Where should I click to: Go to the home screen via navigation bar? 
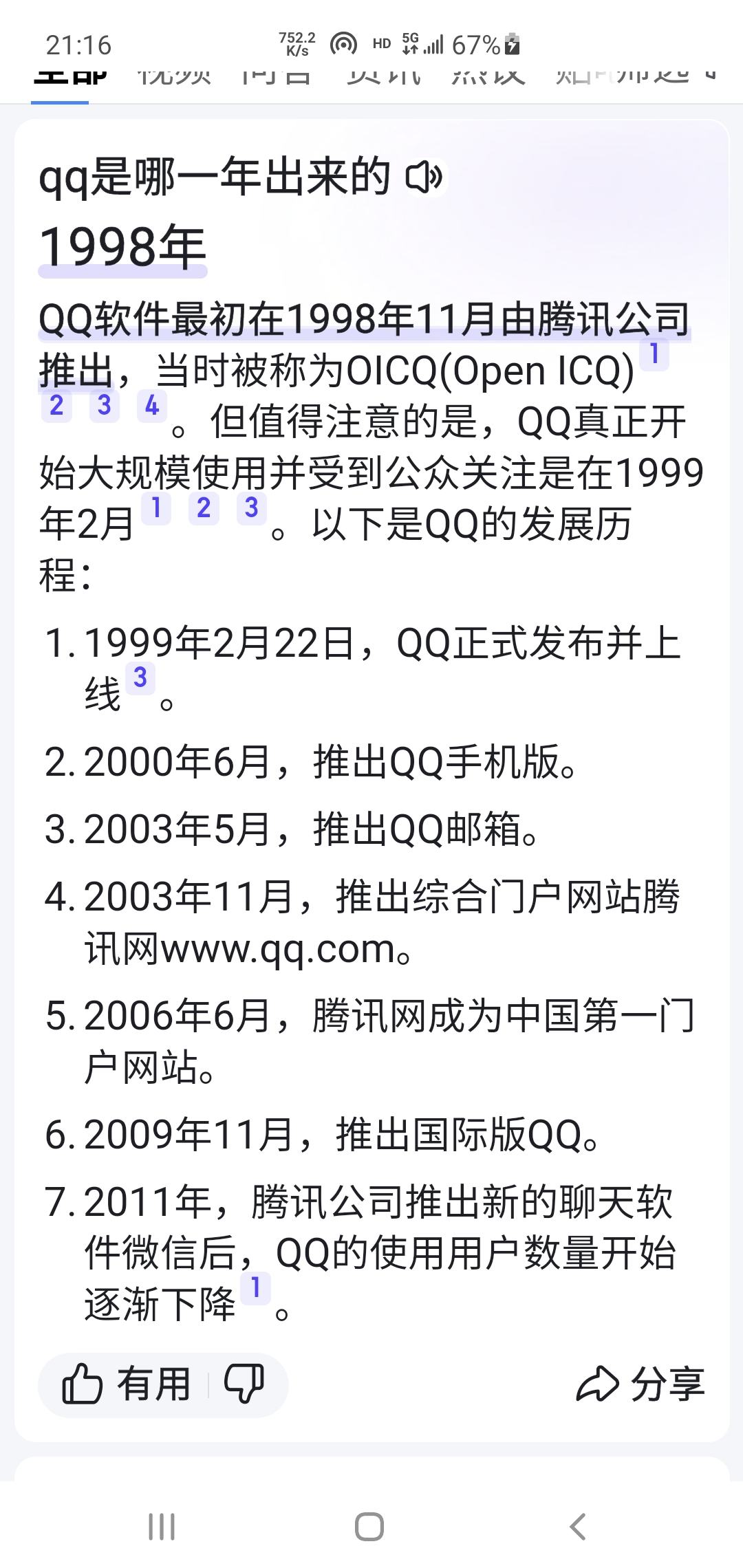pyautogui.click(x=369, y=1527)
